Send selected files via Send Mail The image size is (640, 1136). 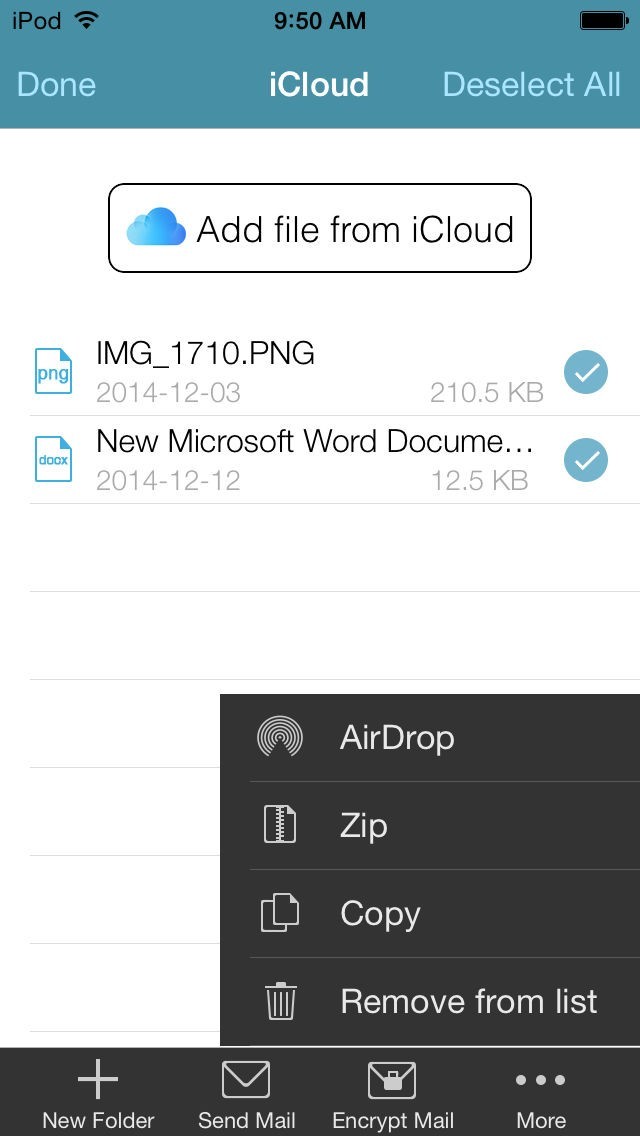click(246, 1093)
